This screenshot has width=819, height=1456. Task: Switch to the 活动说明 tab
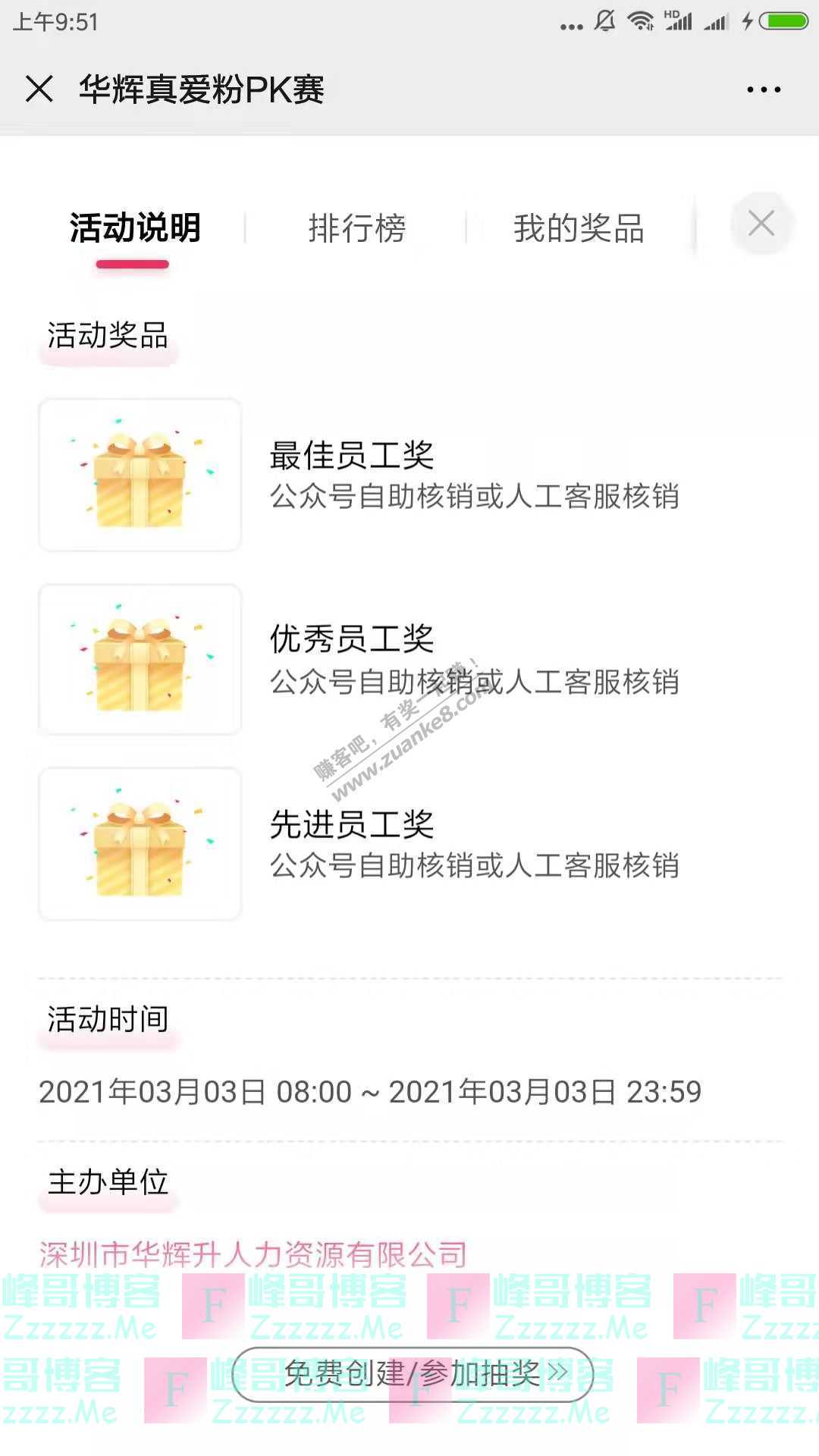pos(135,228)
